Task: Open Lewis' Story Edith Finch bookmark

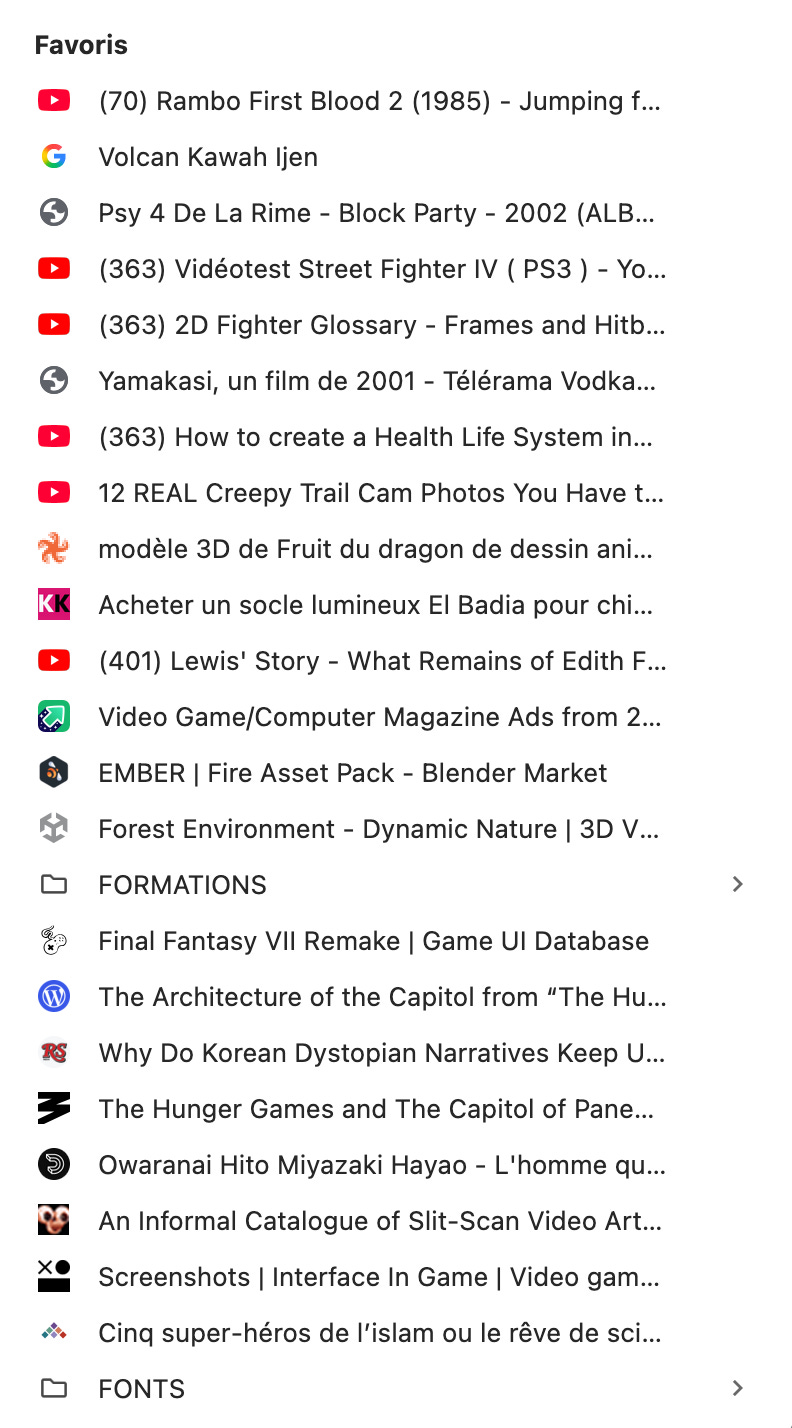Action: coord(396,661)
